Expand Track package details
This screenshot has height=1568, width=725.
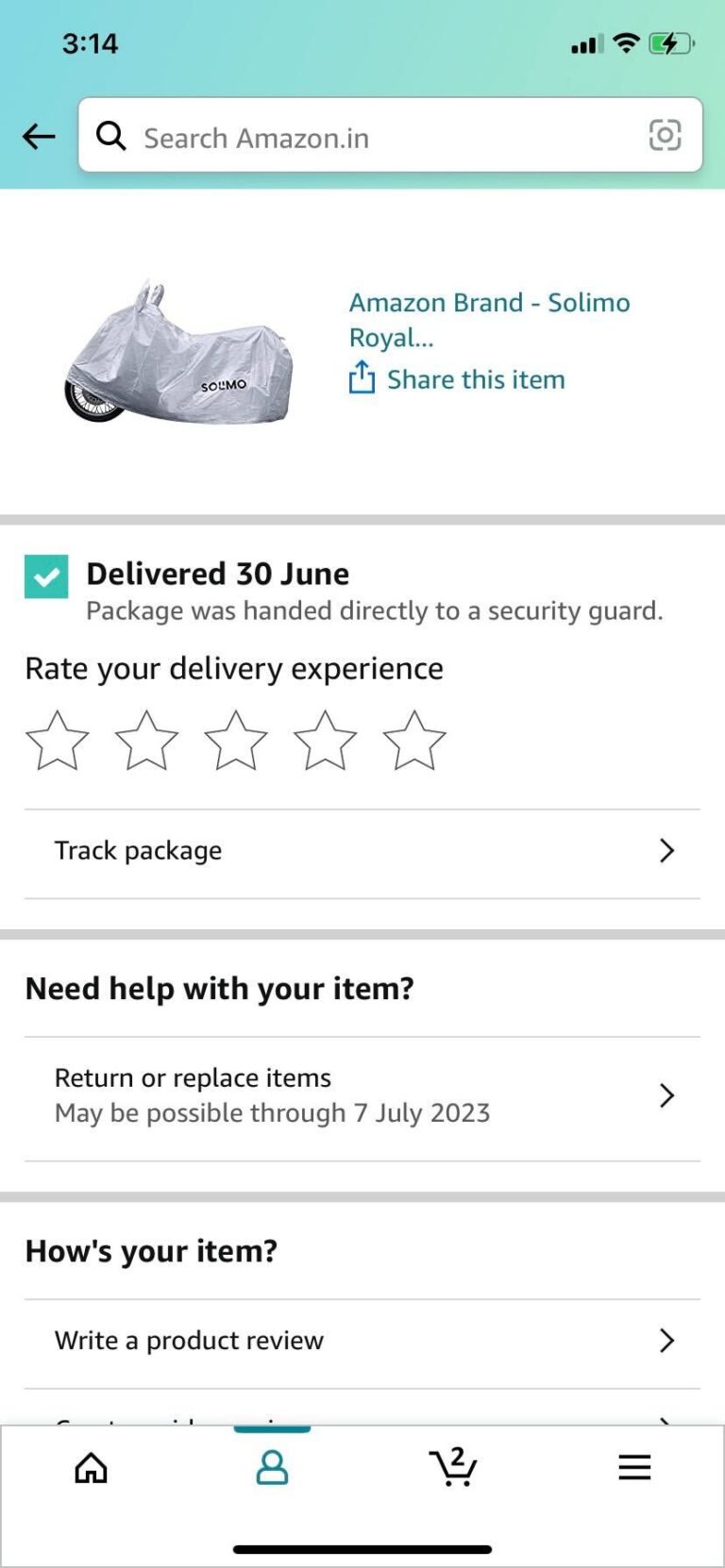click(362, 850)
